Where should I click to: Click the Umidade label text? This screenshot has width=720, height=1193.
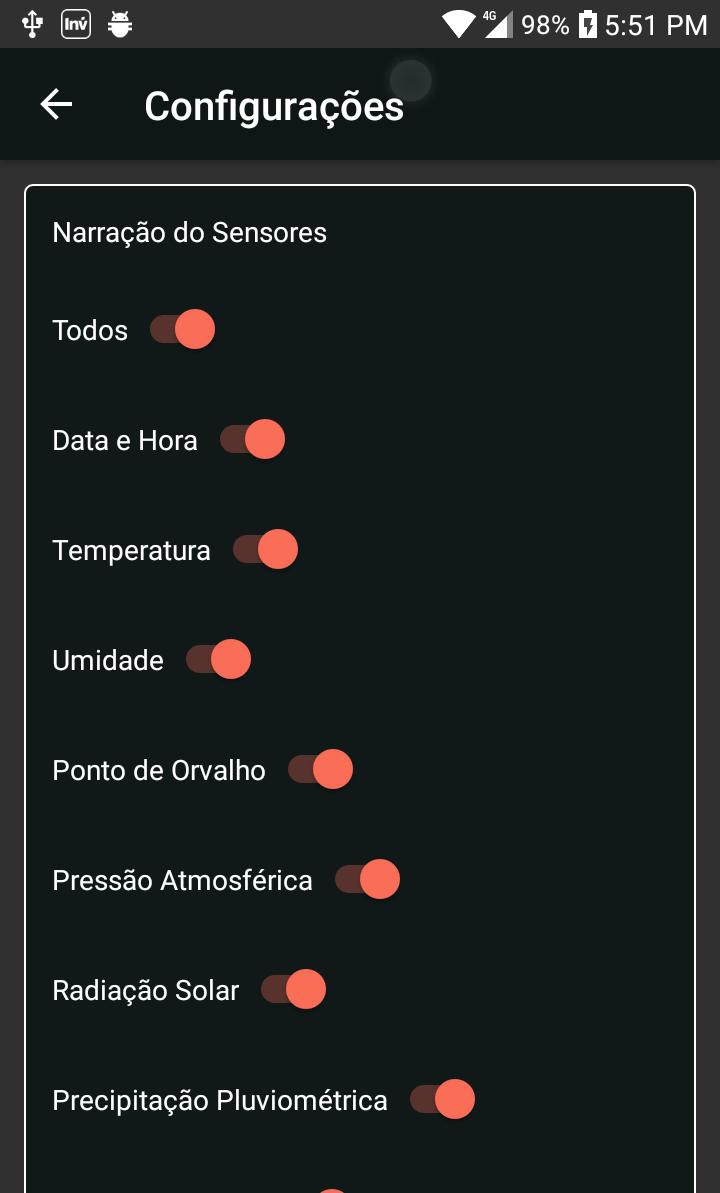[x=107, y=660]
